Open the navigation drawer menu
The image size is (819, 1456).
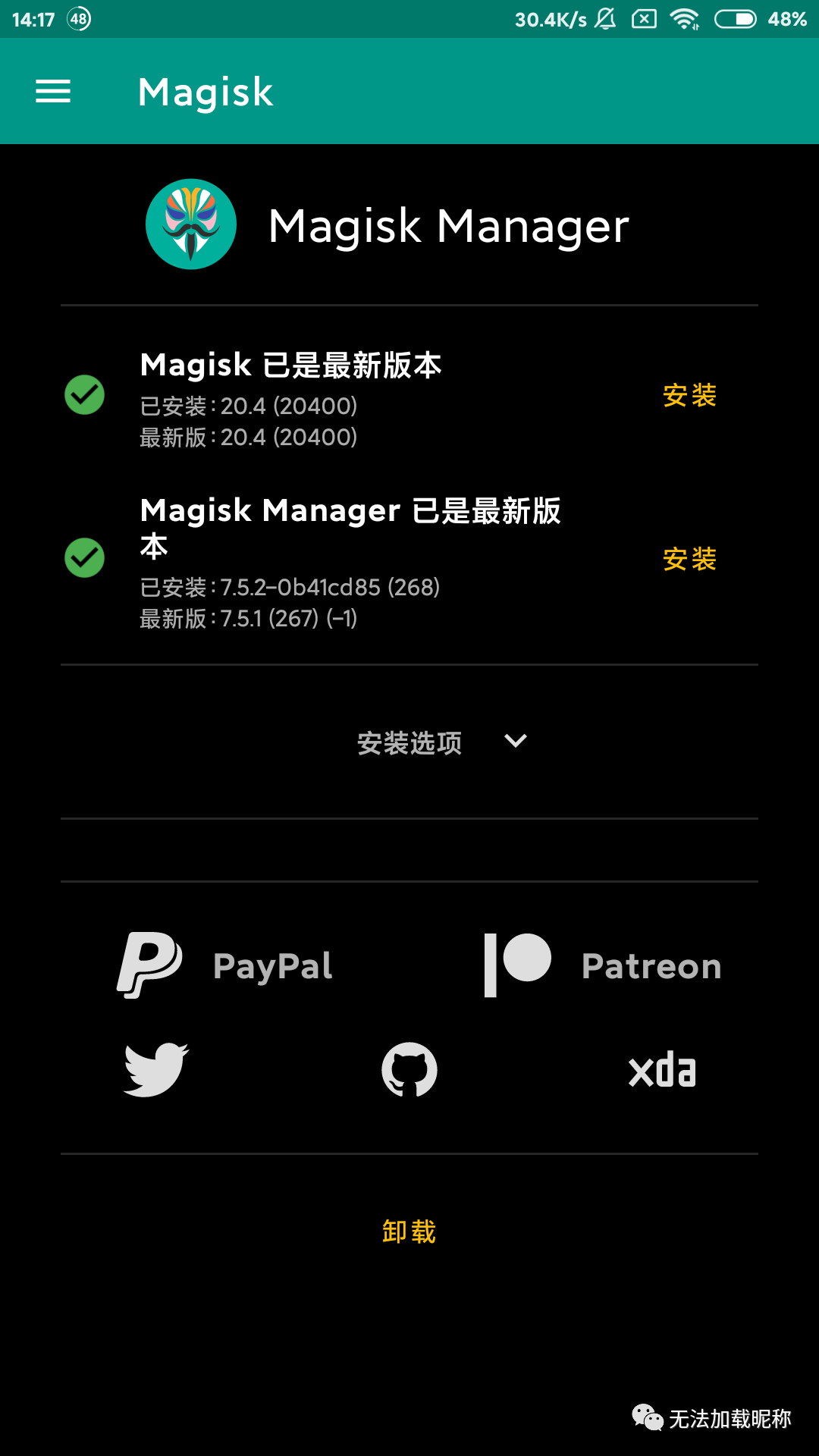53,91
